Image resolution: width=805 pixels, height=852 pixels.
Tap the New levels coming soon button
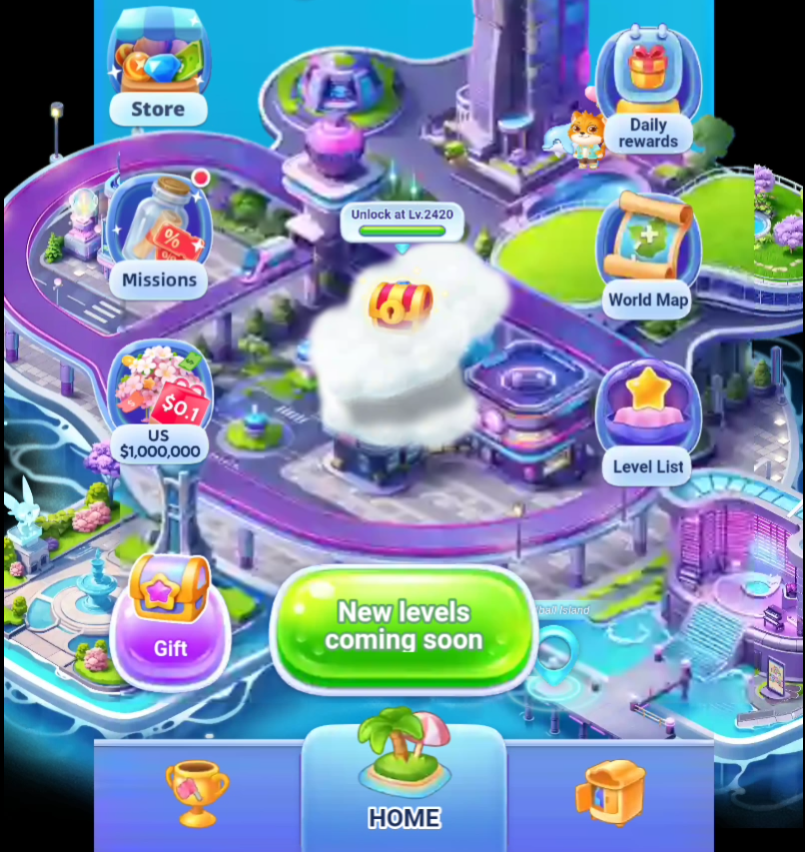pos(404,627)
